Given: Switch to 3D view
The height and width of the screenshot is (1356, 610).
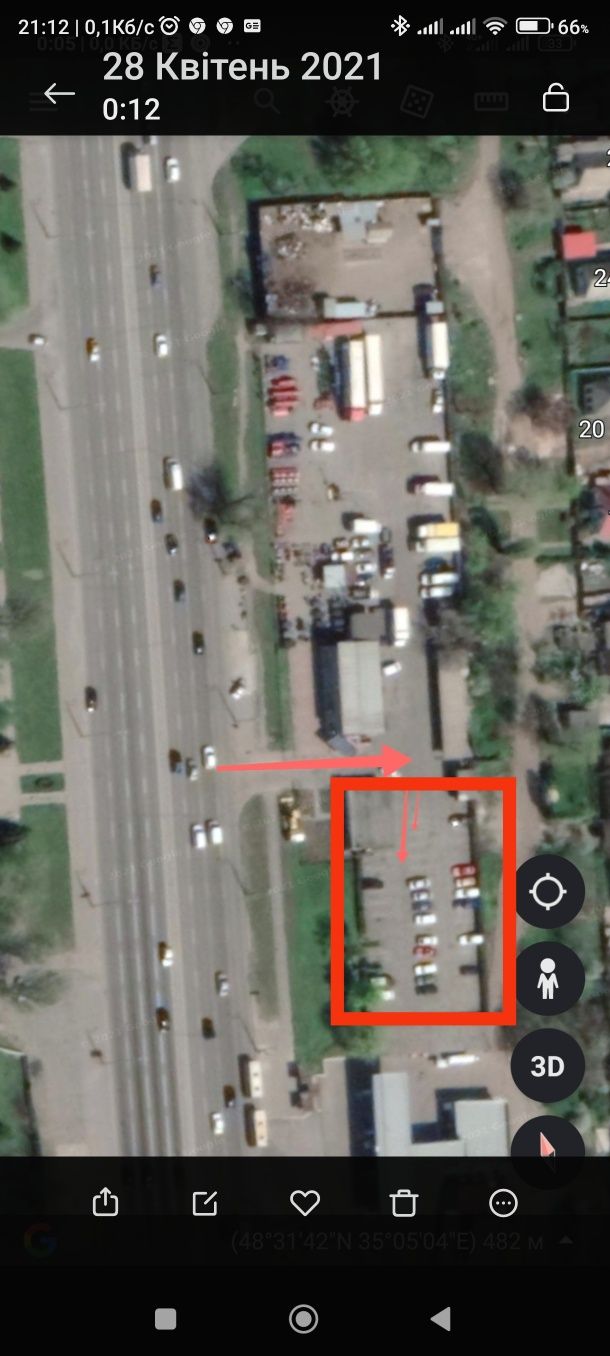Looking at the screenshot, I should click(x=547, y=1066).
